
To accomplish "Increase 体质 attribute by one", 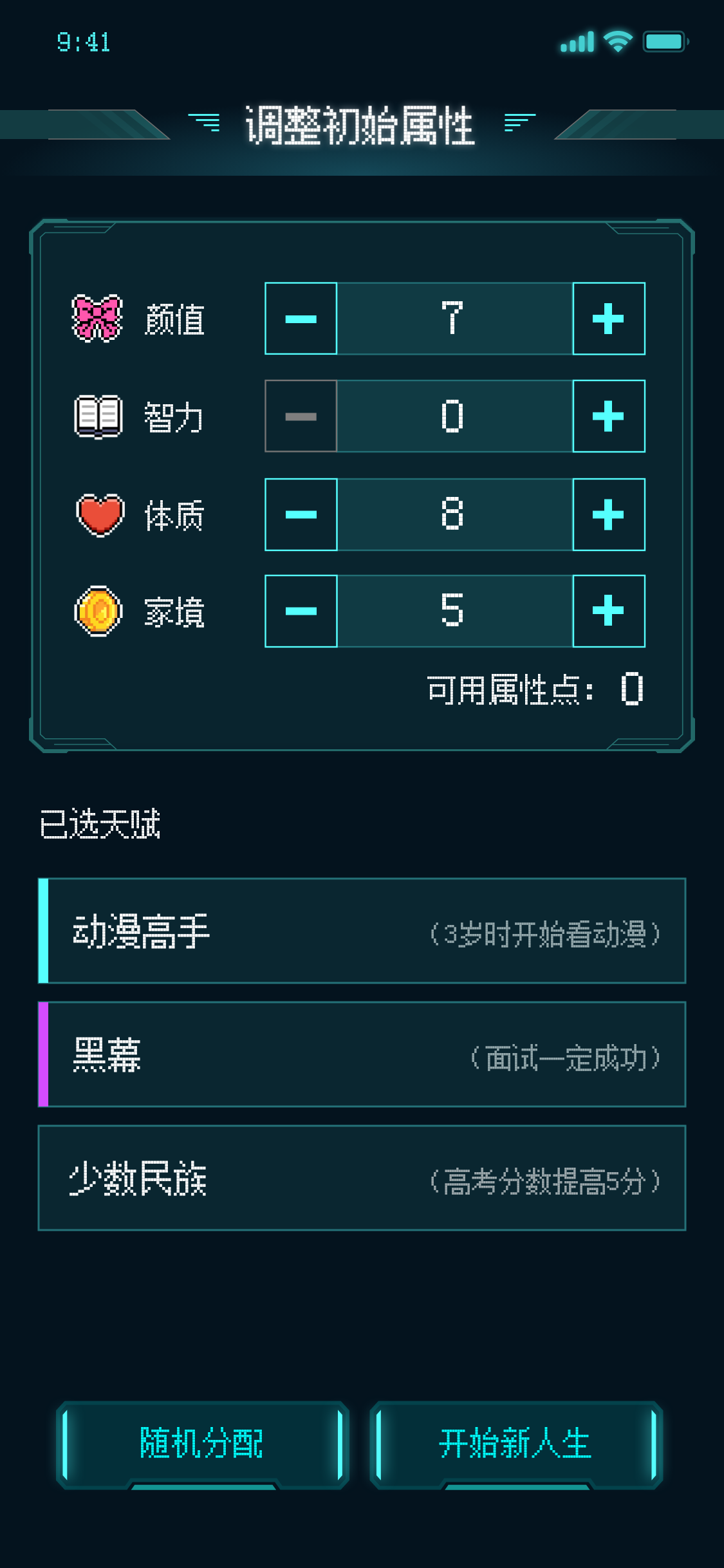I will coord(608,514).
